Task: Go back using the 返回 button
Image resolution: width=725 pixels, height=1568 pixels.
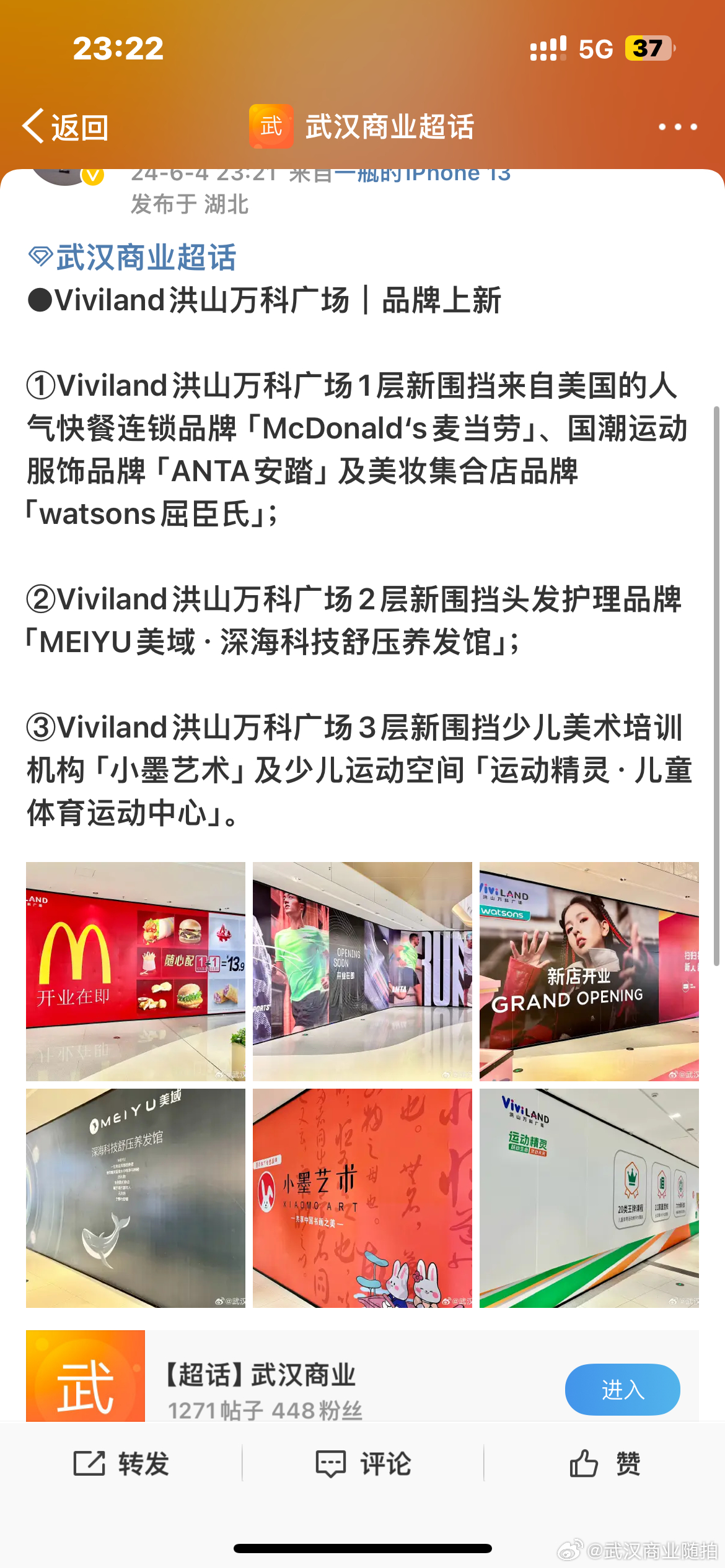Action: [66, 127]
